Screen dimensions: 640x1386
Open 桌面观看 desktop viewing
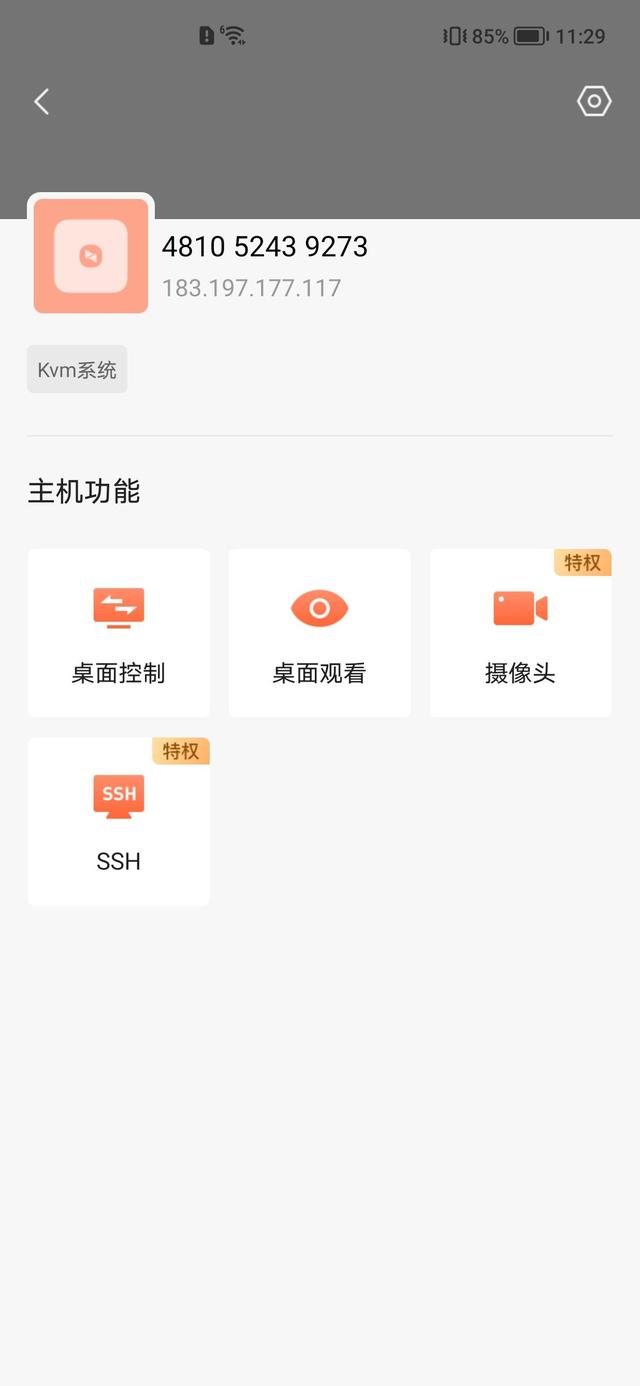320,633
